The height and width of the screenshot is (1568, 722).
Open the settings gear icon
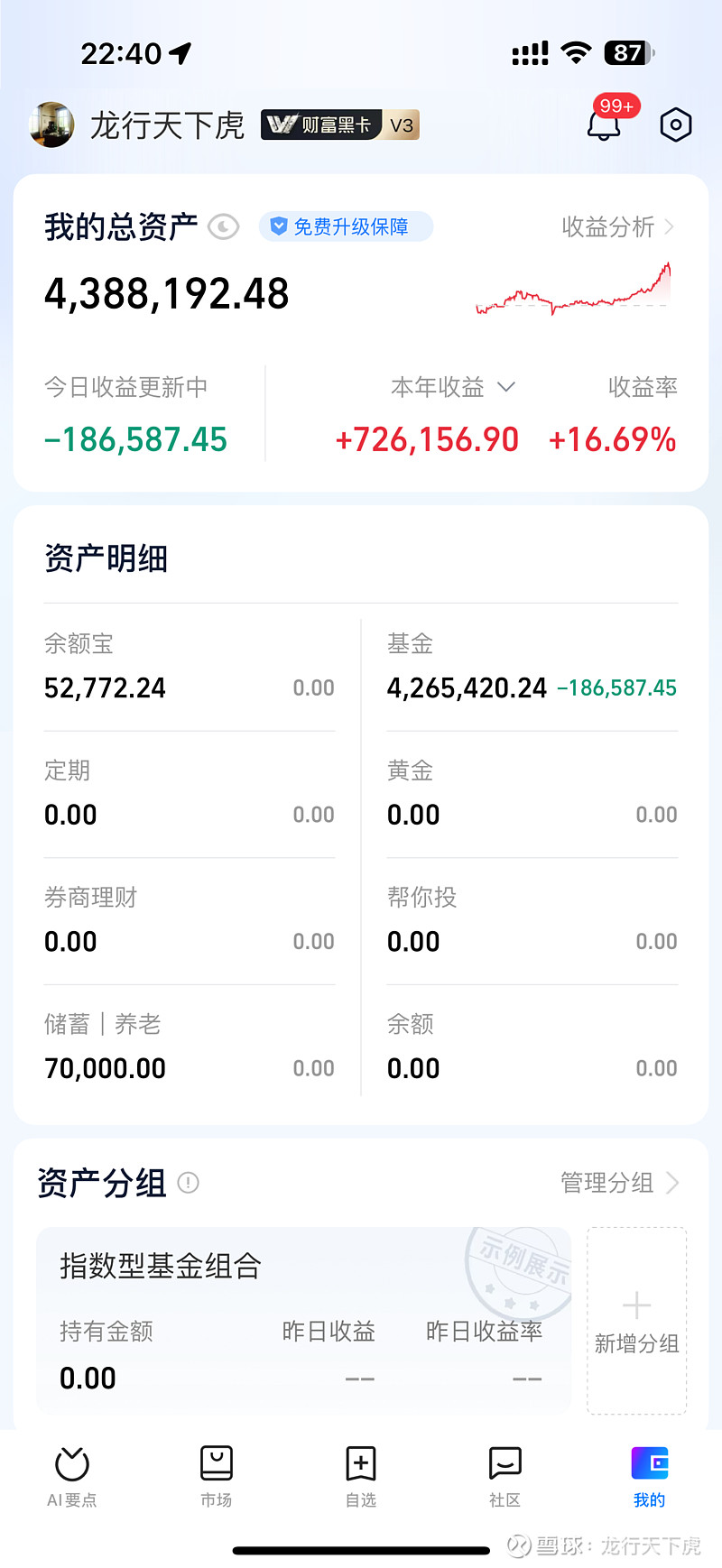coord(675,125)
